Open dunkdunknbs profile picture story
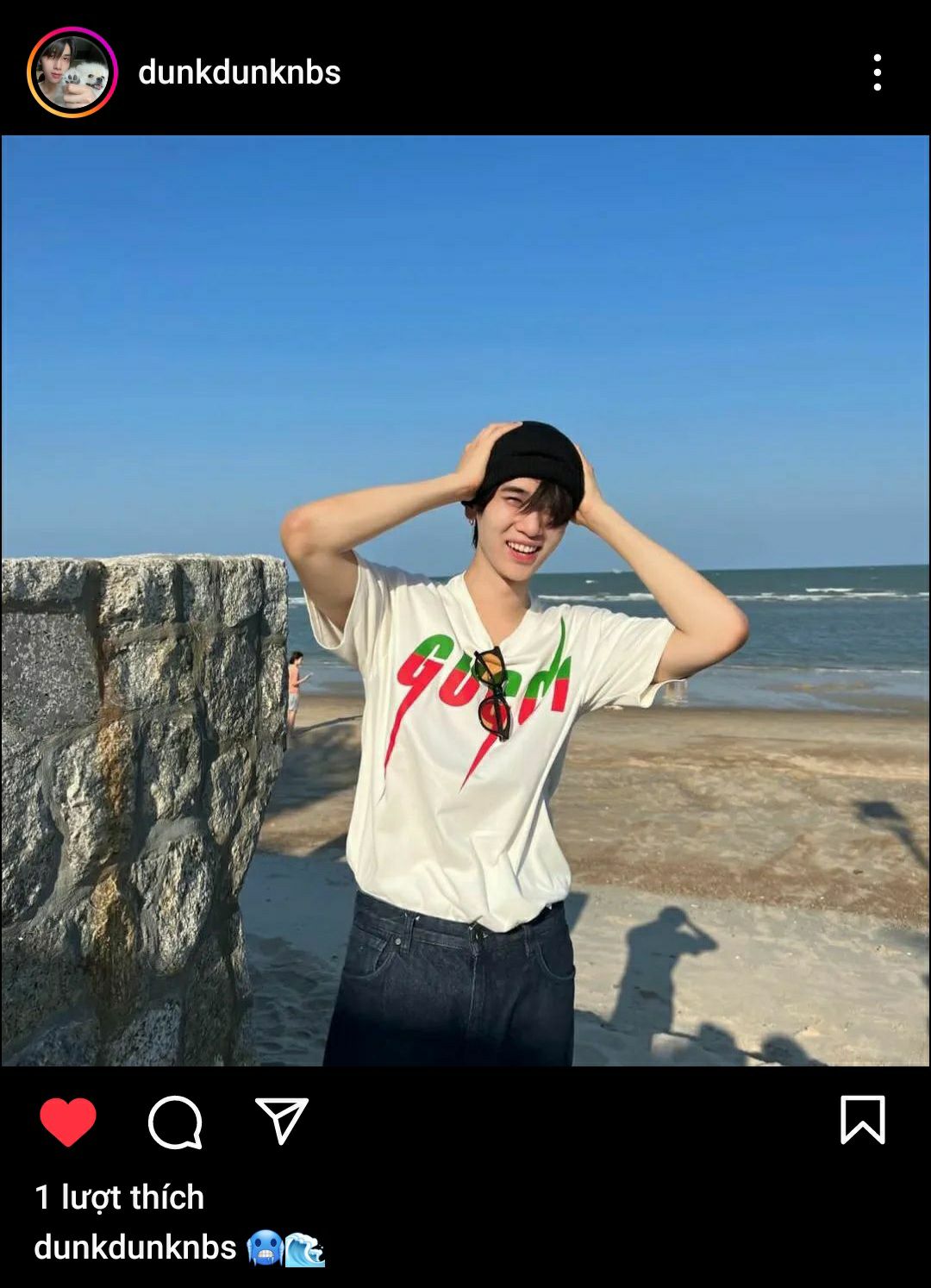931x1288 pixels. pyautogui.click(x=72, y=72)
